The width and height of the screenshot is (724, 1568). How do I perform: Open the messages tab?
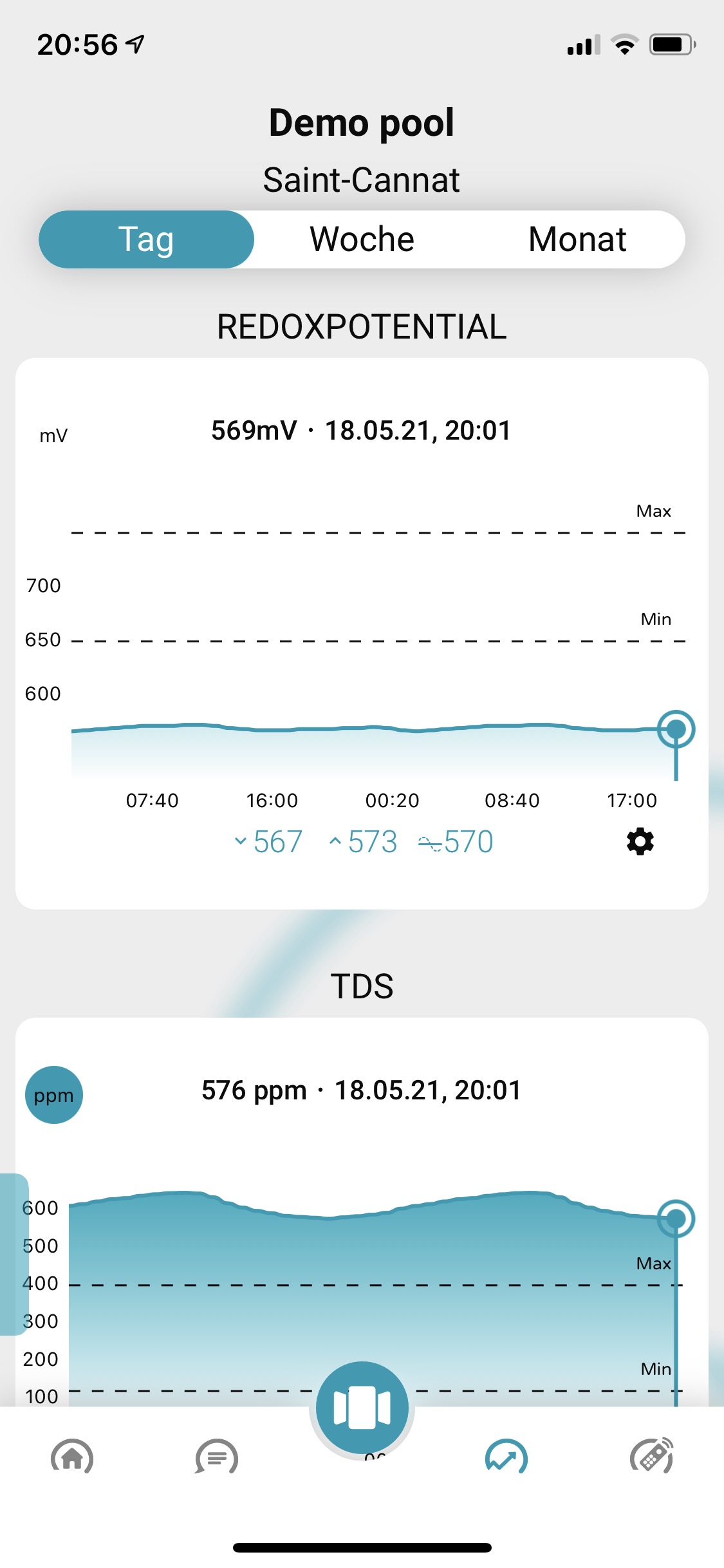[216, 1457]
